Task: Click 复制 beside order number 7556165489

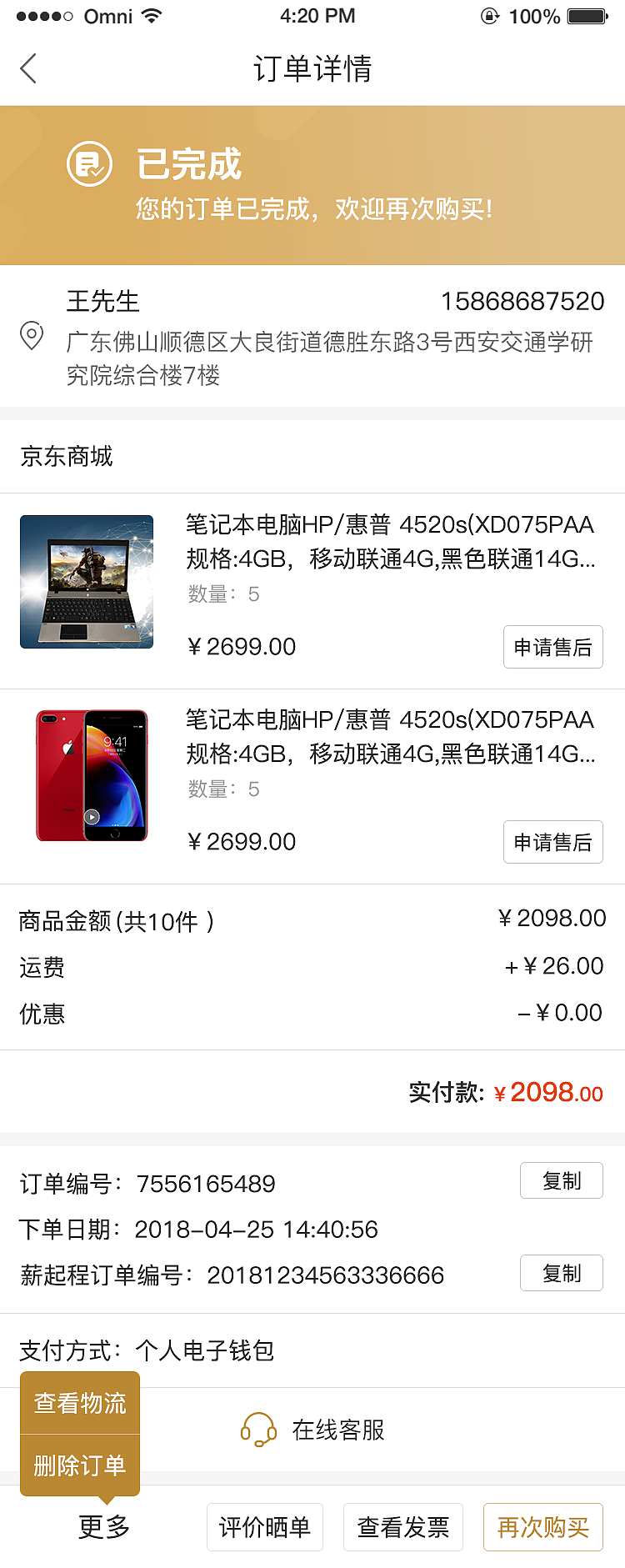Action: [x=561, y=1180]
